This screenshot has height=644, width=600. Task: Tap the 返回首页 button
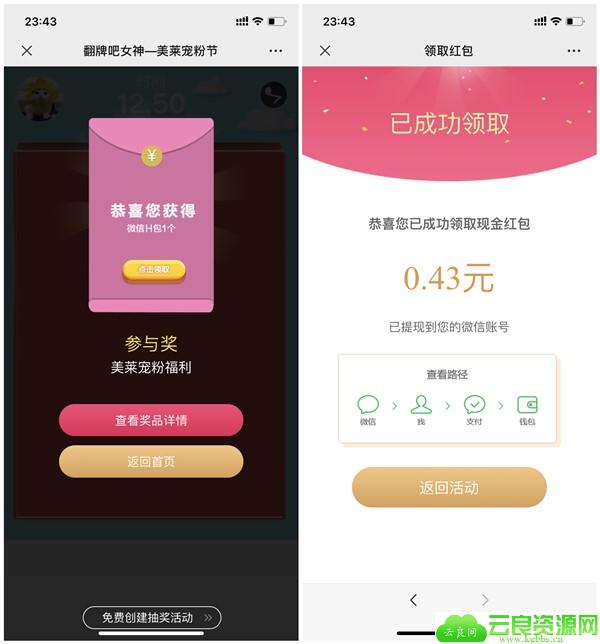pos(151,461)
